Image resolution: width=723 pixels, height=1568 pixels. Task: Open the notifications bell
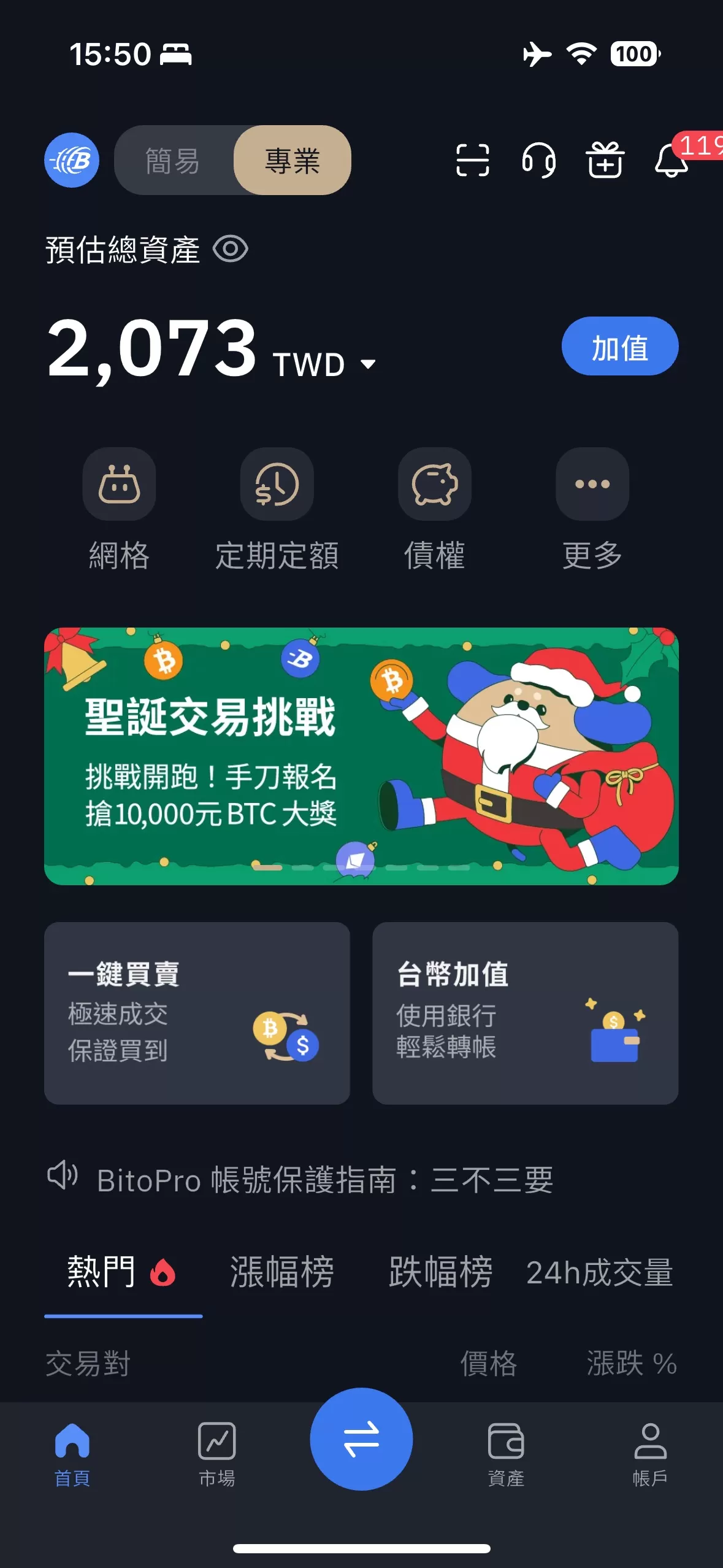pos(671,161)
